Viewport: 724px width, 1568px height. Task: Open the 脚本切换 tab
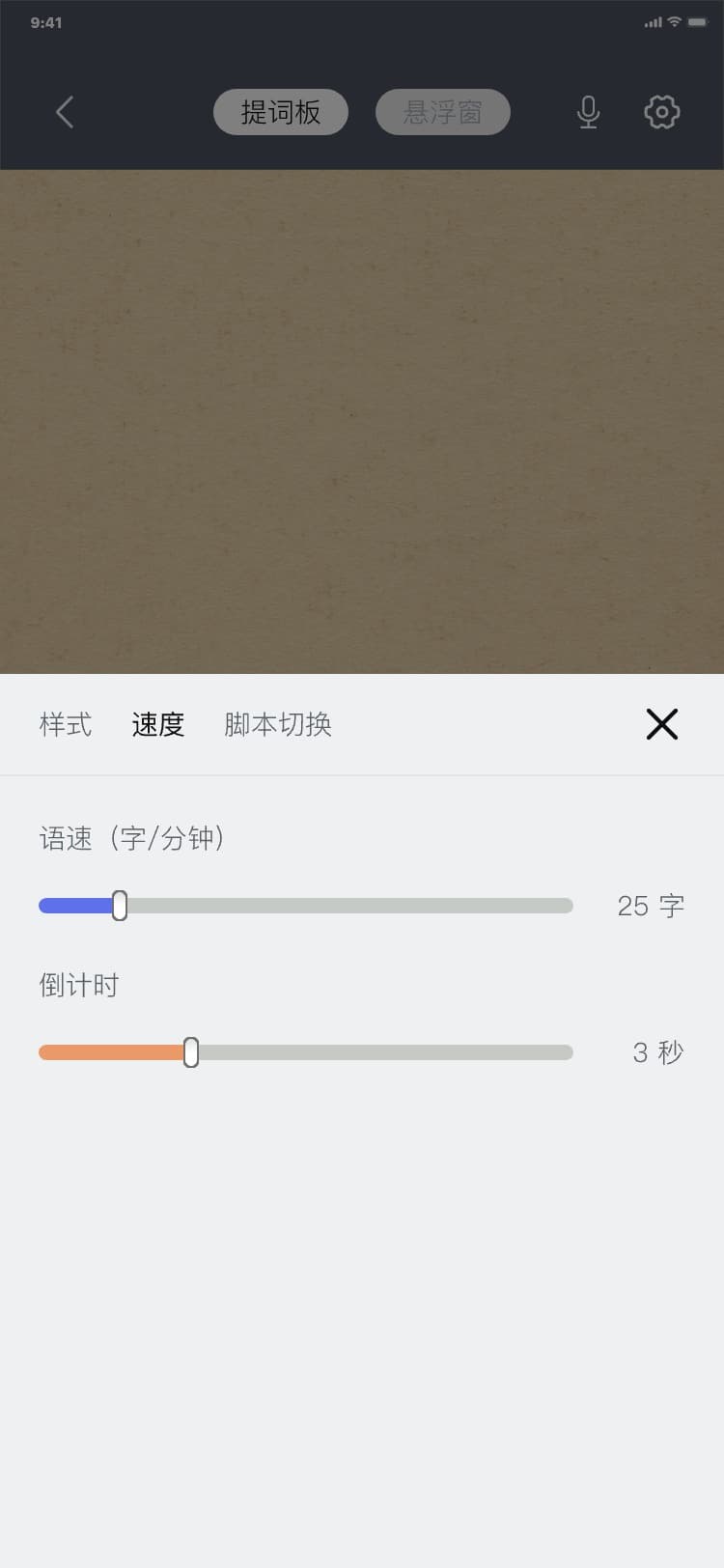click(278, 724)
